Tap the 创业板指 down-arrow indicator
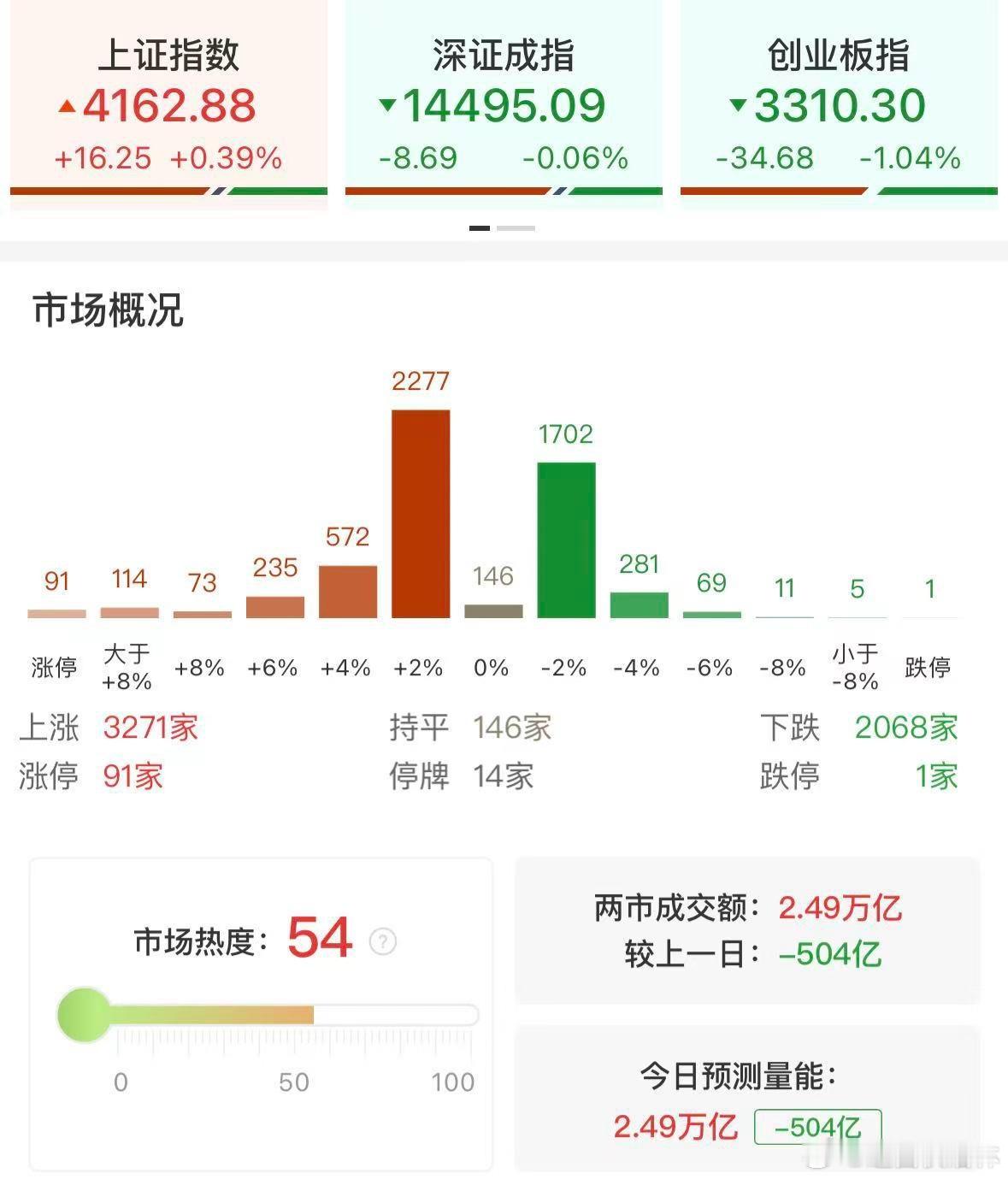This screenshot has height=1179, width=1008. point(737,104)
